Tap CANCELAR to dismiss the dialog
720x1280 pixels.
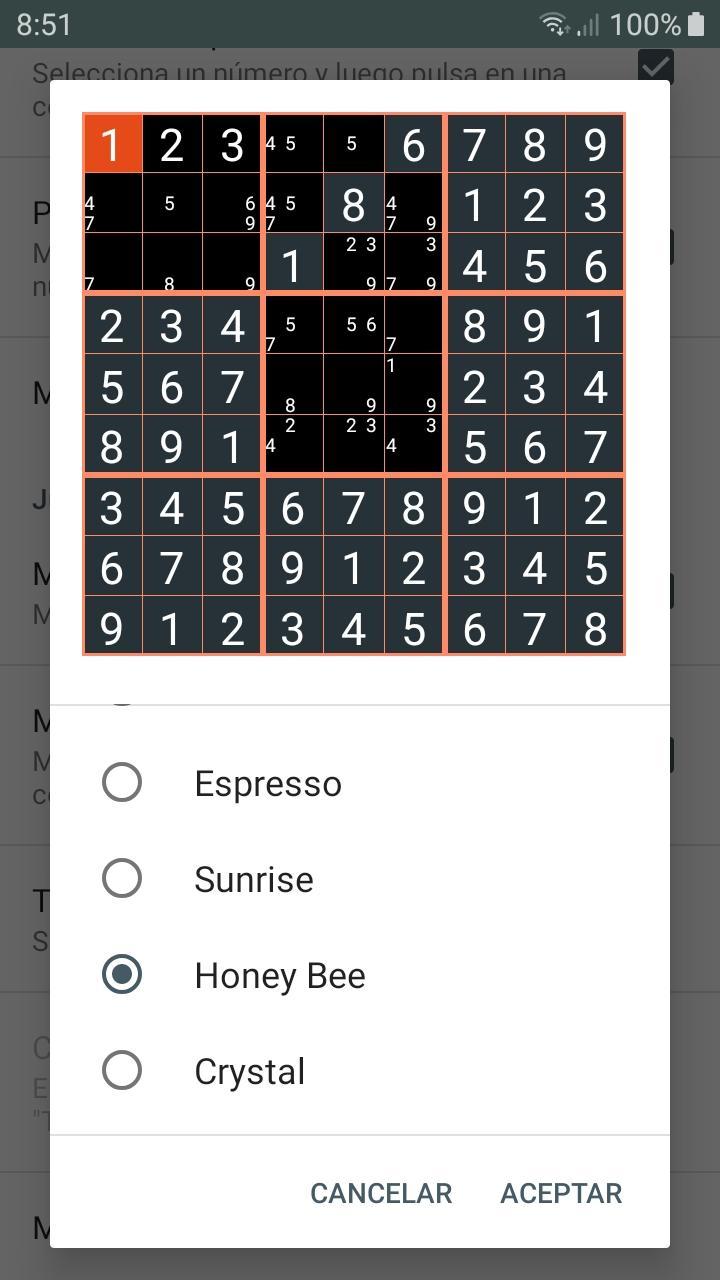click(x=381, y=1193)
